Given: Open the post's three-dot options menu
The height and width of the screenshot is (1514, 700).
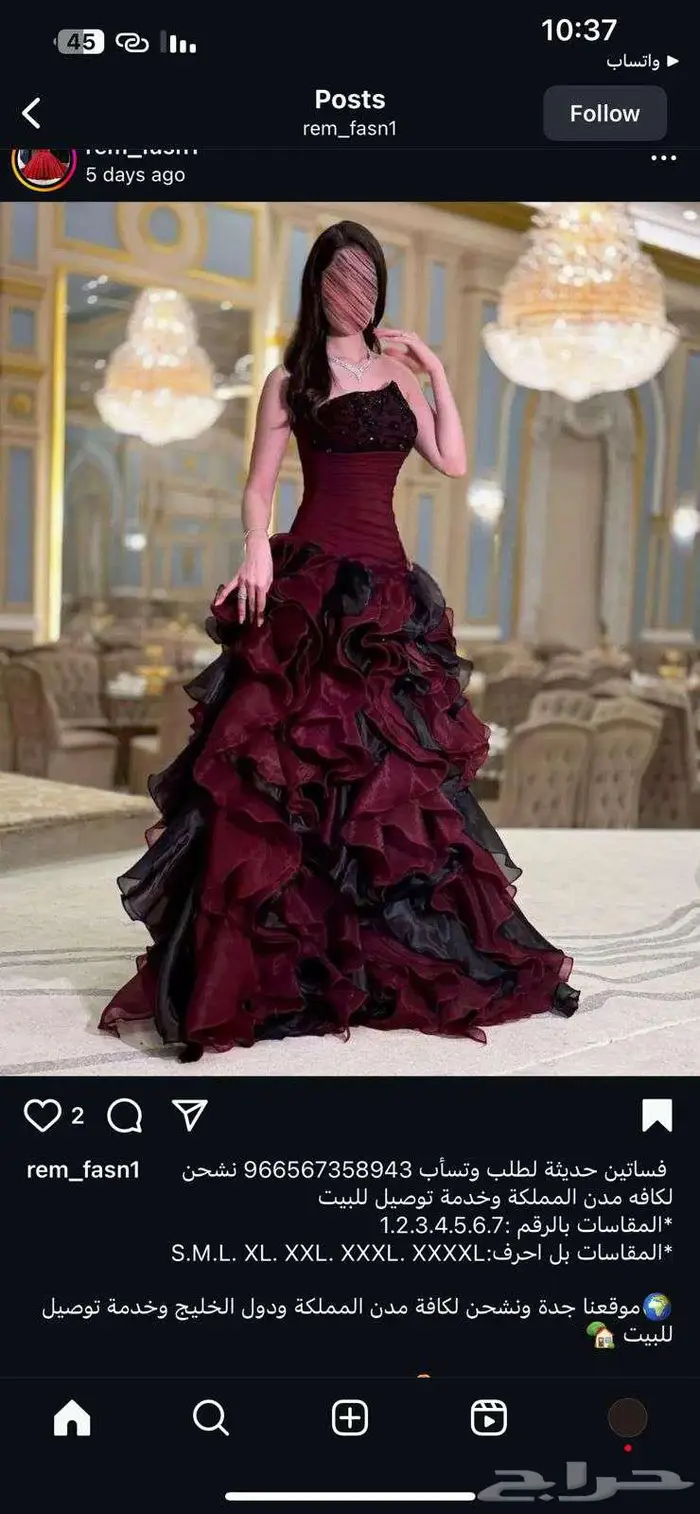Looking at the screenshot, I should click(x=663, y=158).
